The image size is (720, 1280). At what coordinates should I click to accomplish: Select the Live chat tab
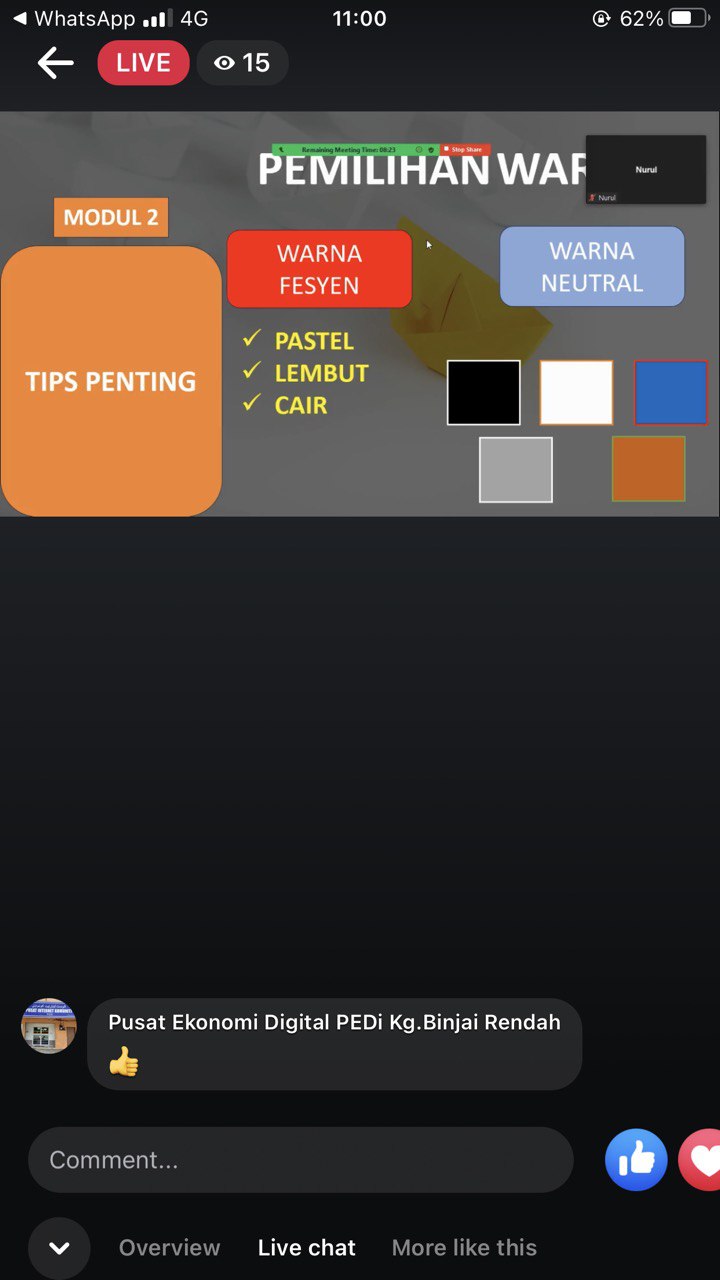[306, 1247]
